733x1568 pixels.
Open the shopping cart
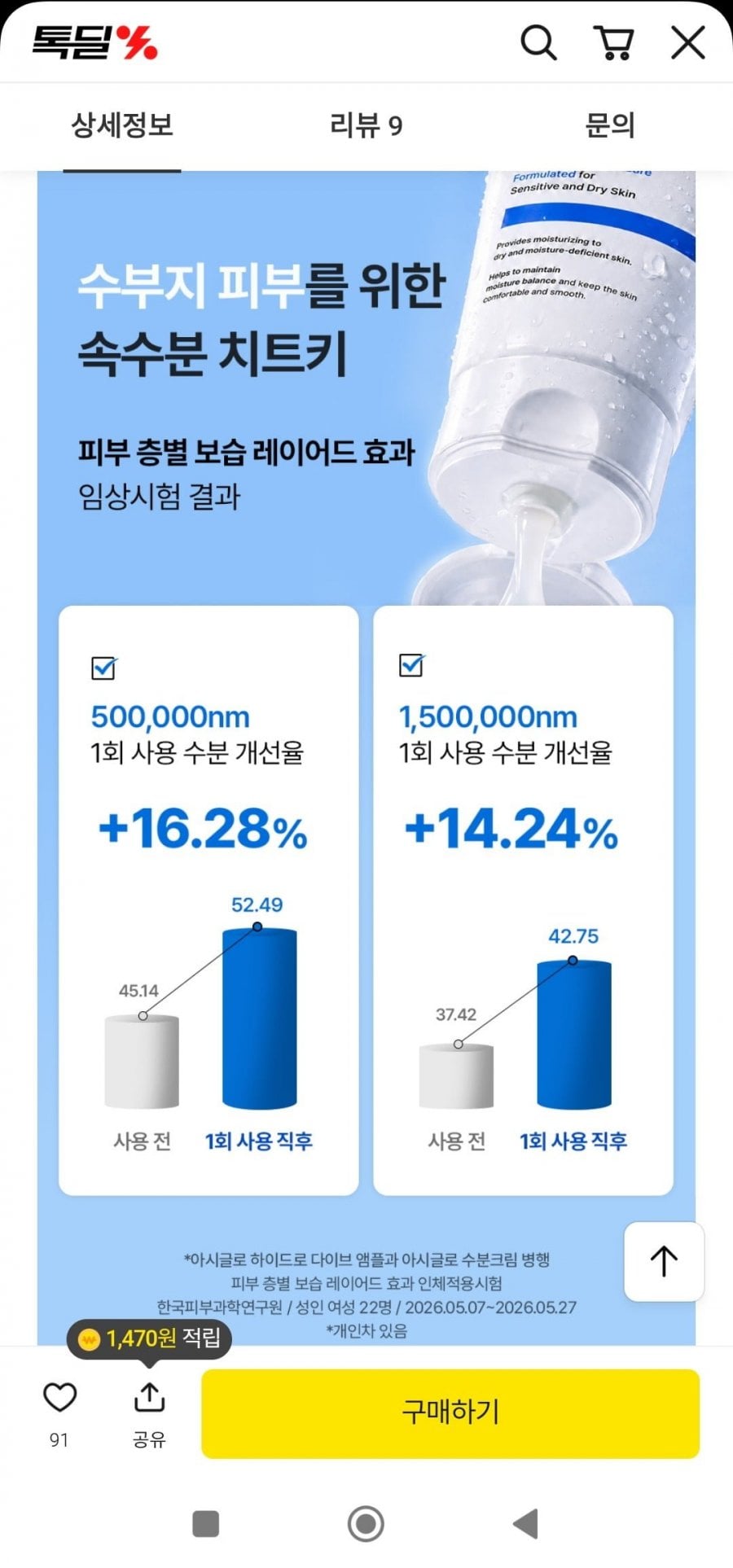coord(614,42)
